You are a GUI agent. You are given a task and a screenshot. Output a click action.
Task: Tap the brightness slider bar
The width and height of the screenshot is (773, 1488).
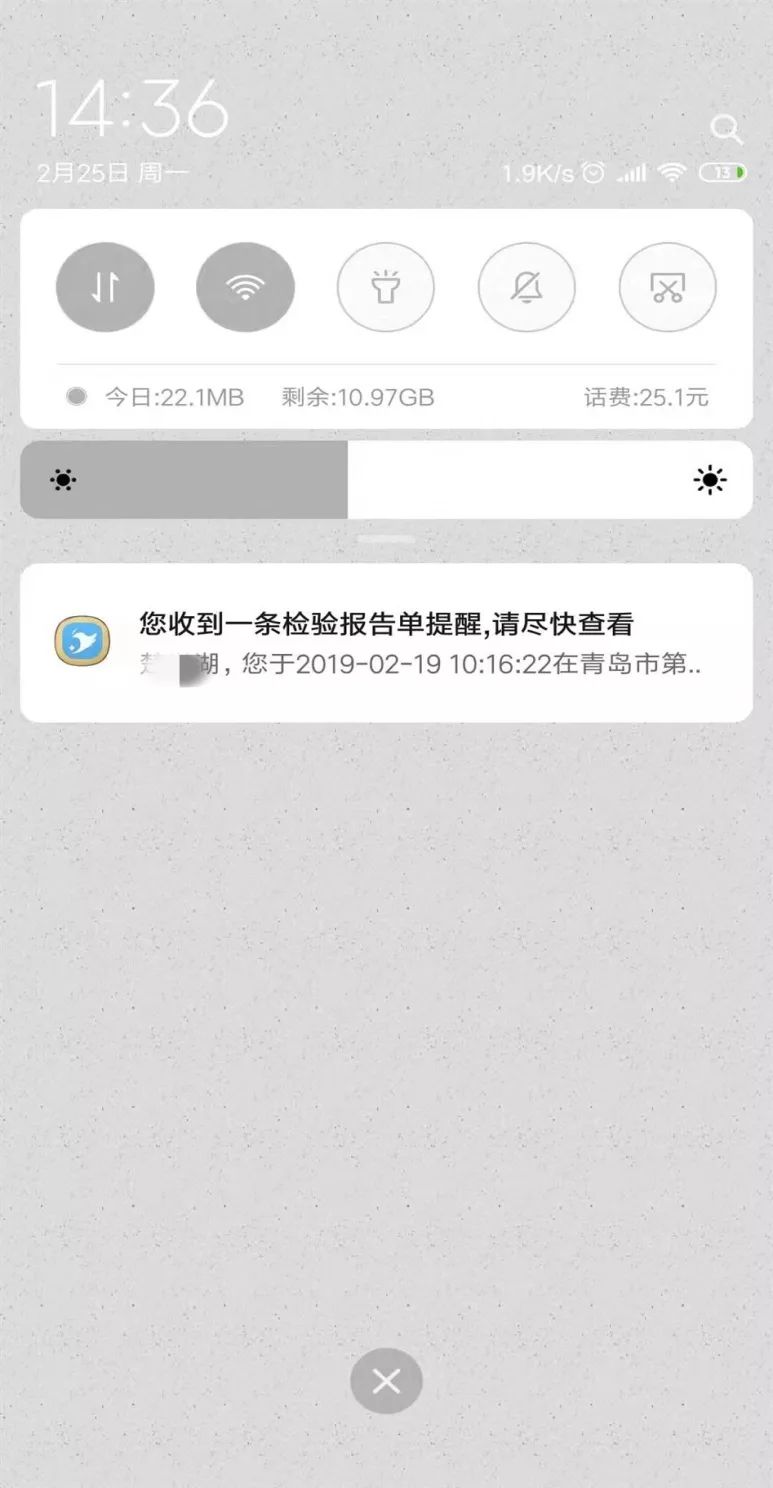(x=386, y=480)
